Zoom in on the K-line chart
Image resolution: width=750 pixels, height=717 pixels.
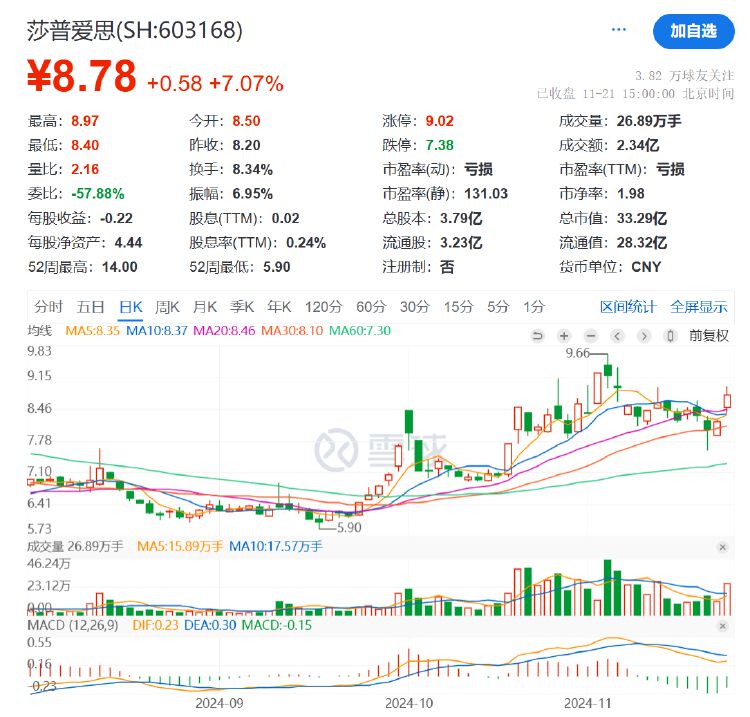pos(564,335)
